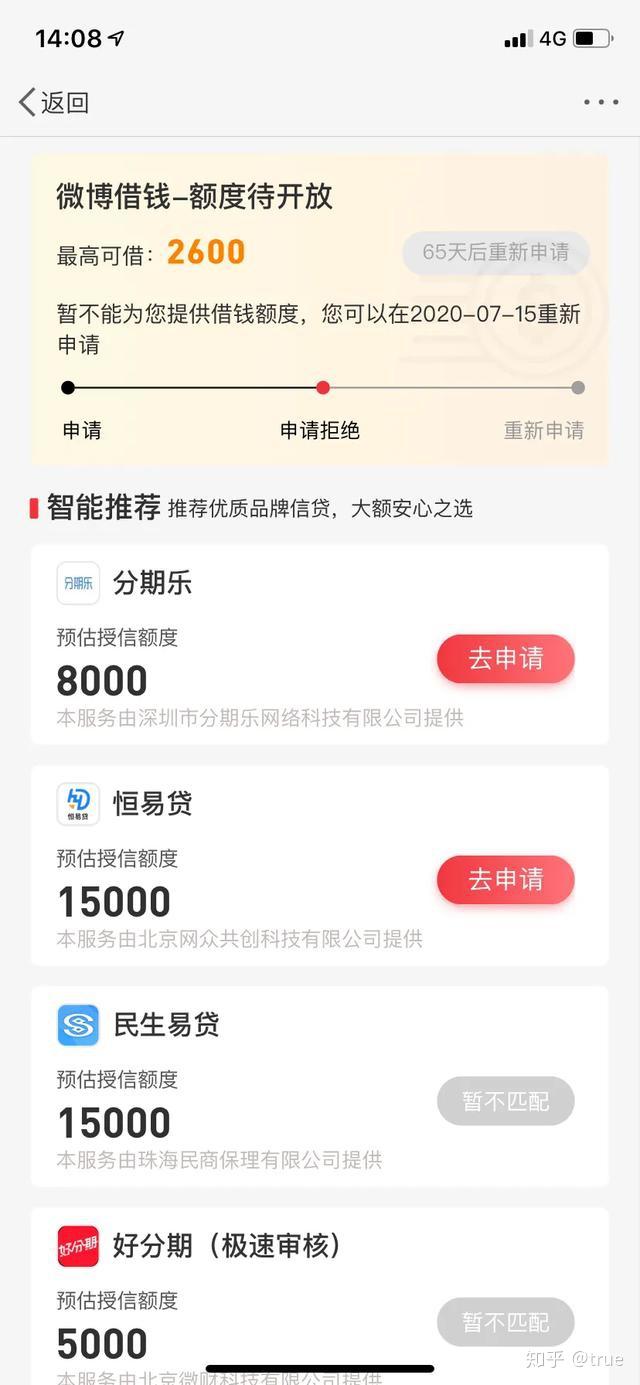Go back using the 返回 button
The width and height of the screenshot is (640, 1385).
coord(54,102)
